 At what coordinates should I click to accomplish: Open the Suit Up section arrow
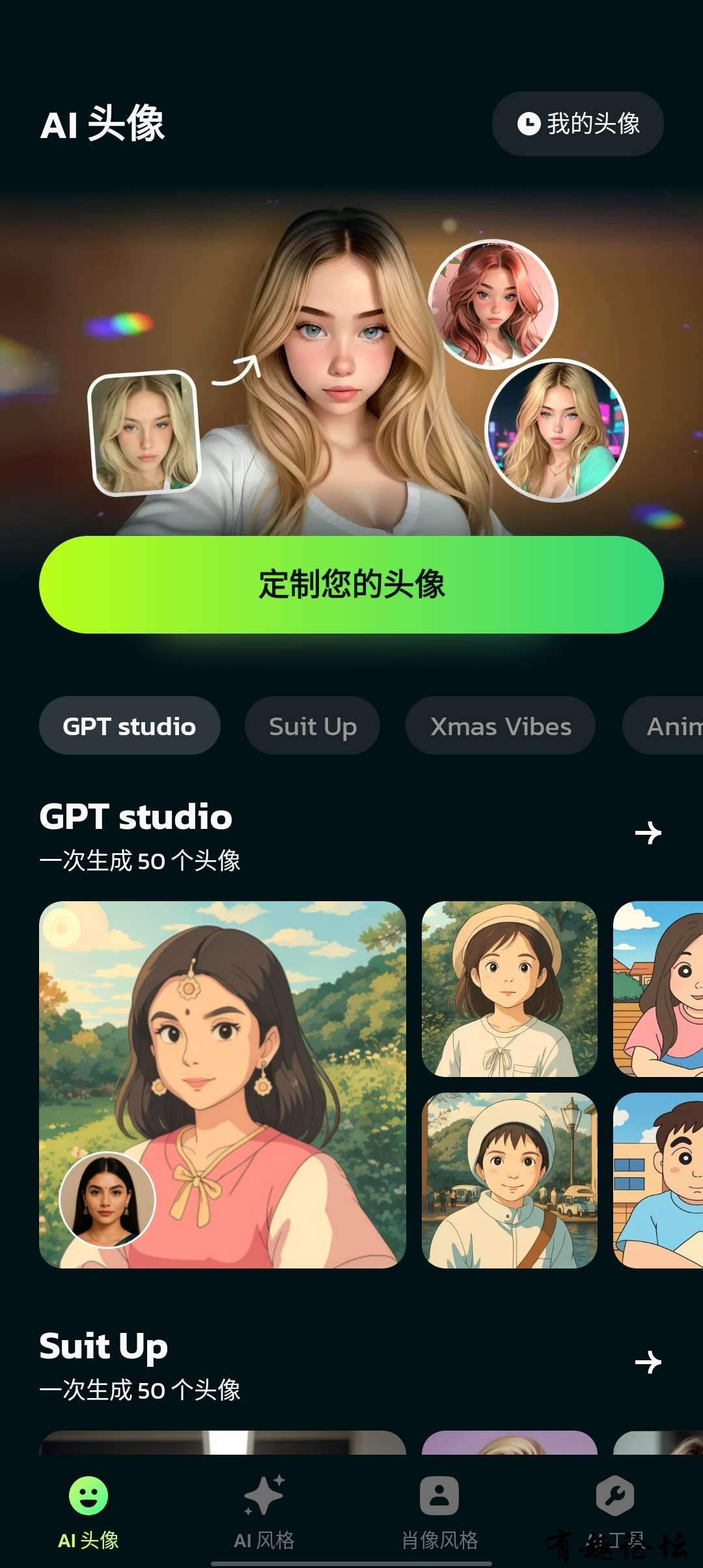[648, 1362]
